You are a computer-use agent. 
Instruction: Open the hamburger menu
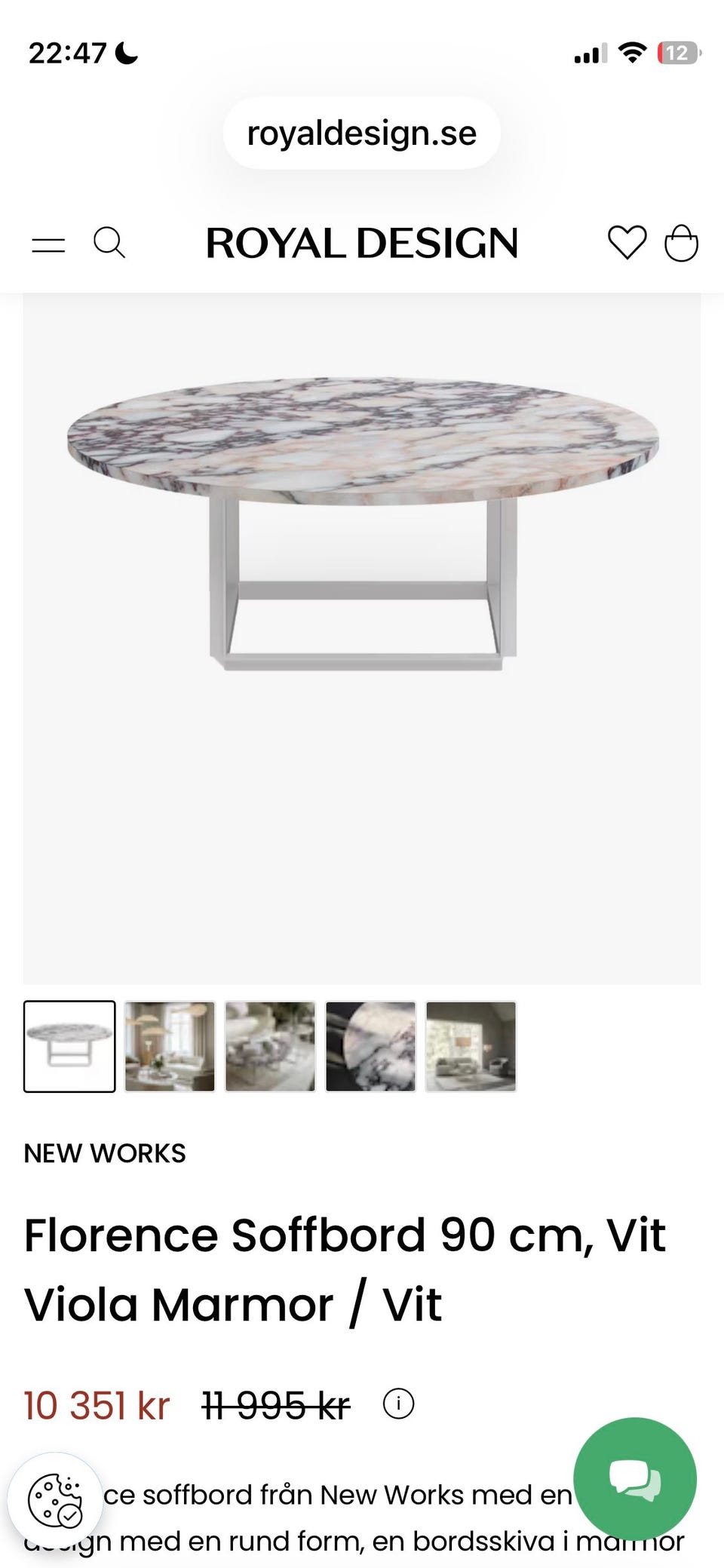pyautogui.click(x=48, y=244)
